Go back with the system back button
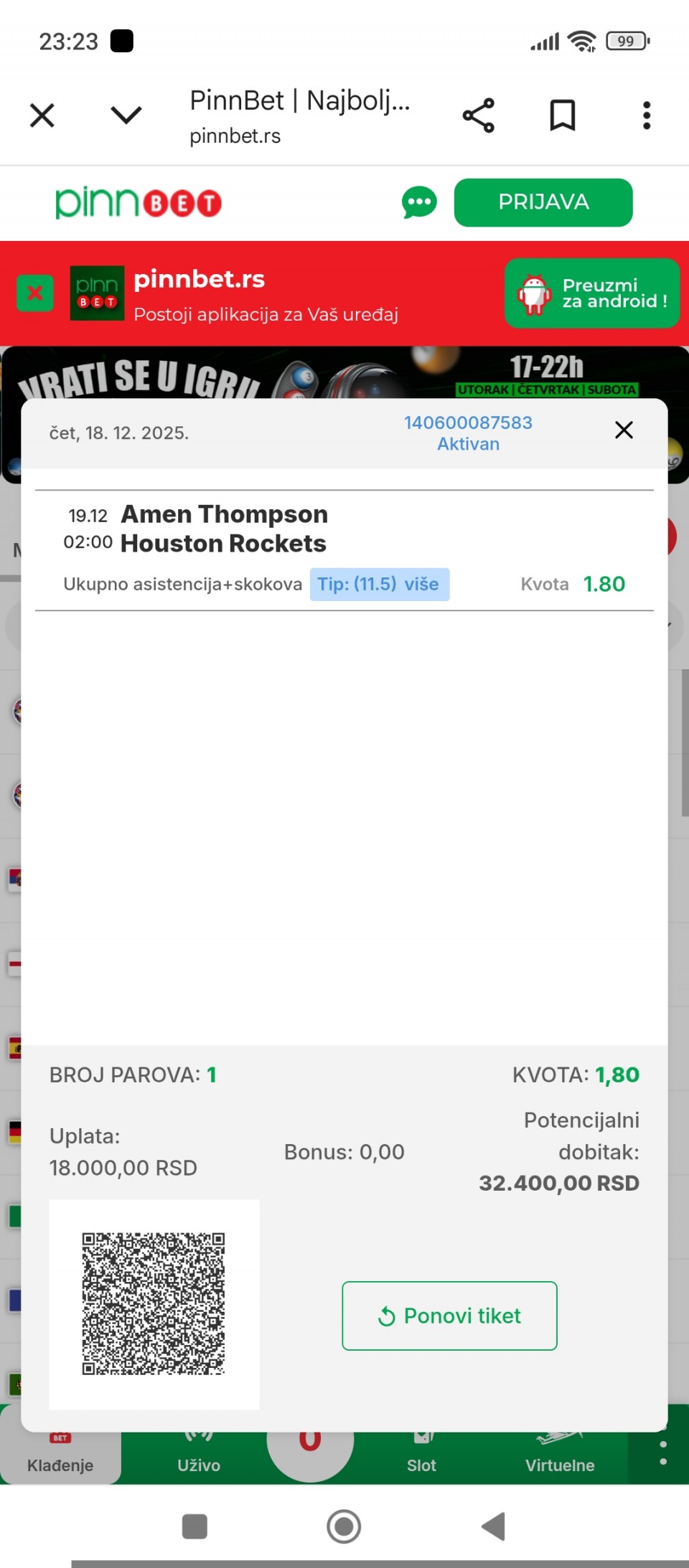The image size is (689, 1568). click(494, 1526)
